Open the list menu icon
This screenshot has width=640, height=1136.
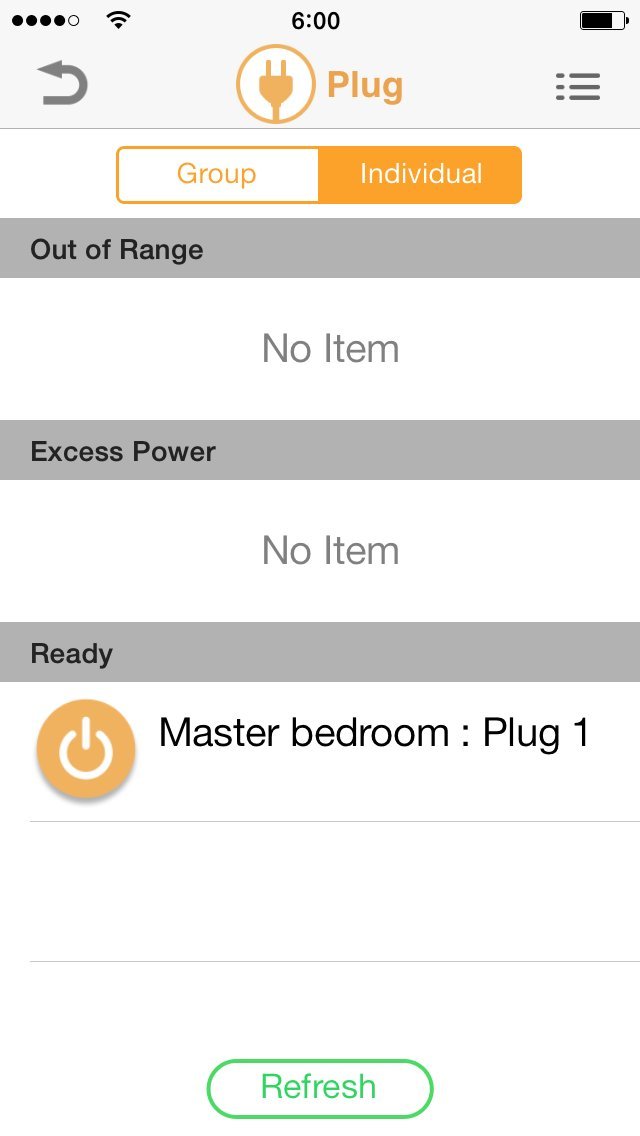tap(577, 86)
